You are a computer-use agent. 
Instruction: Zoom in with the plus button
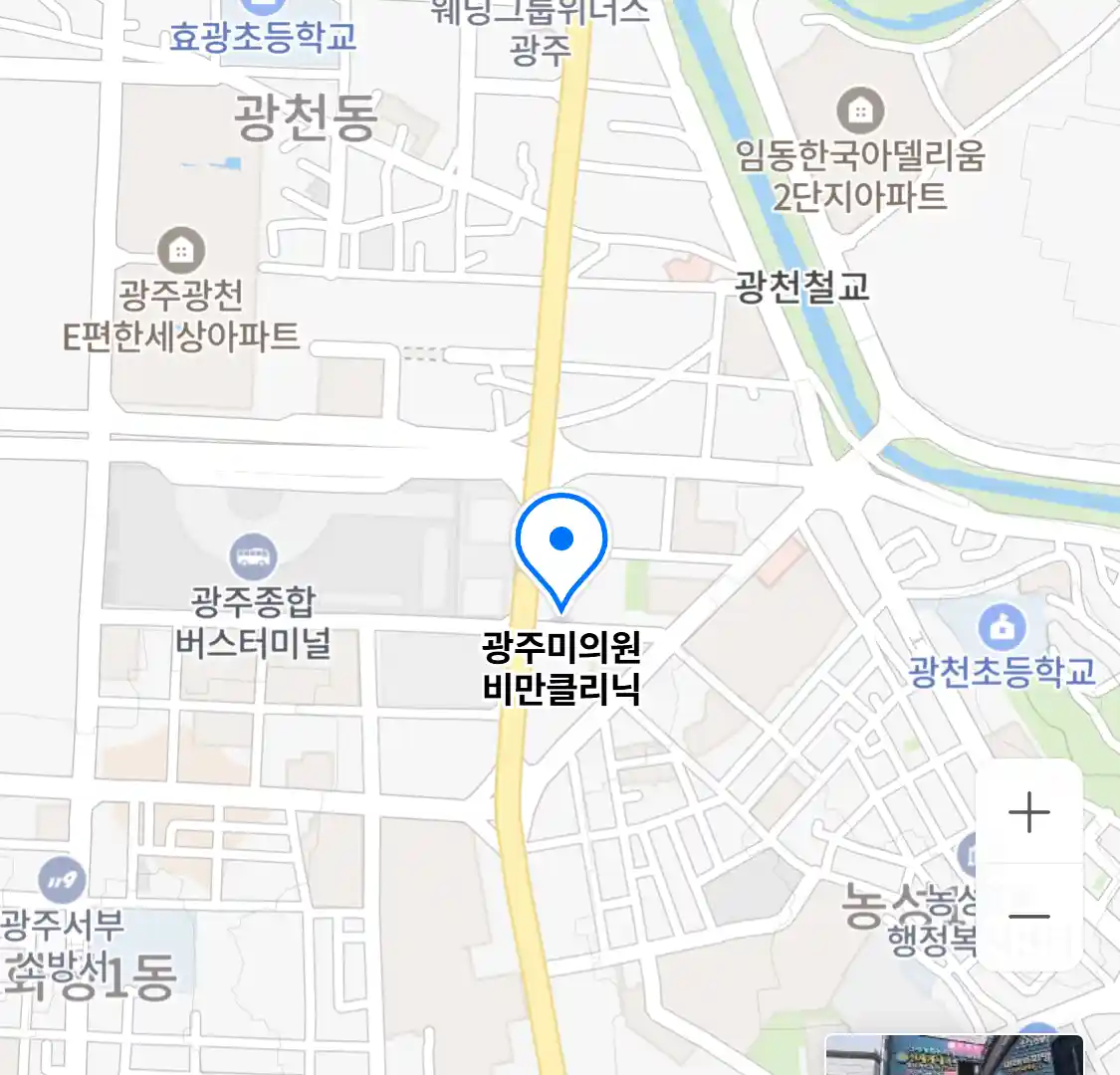[x=1028, y=813]
